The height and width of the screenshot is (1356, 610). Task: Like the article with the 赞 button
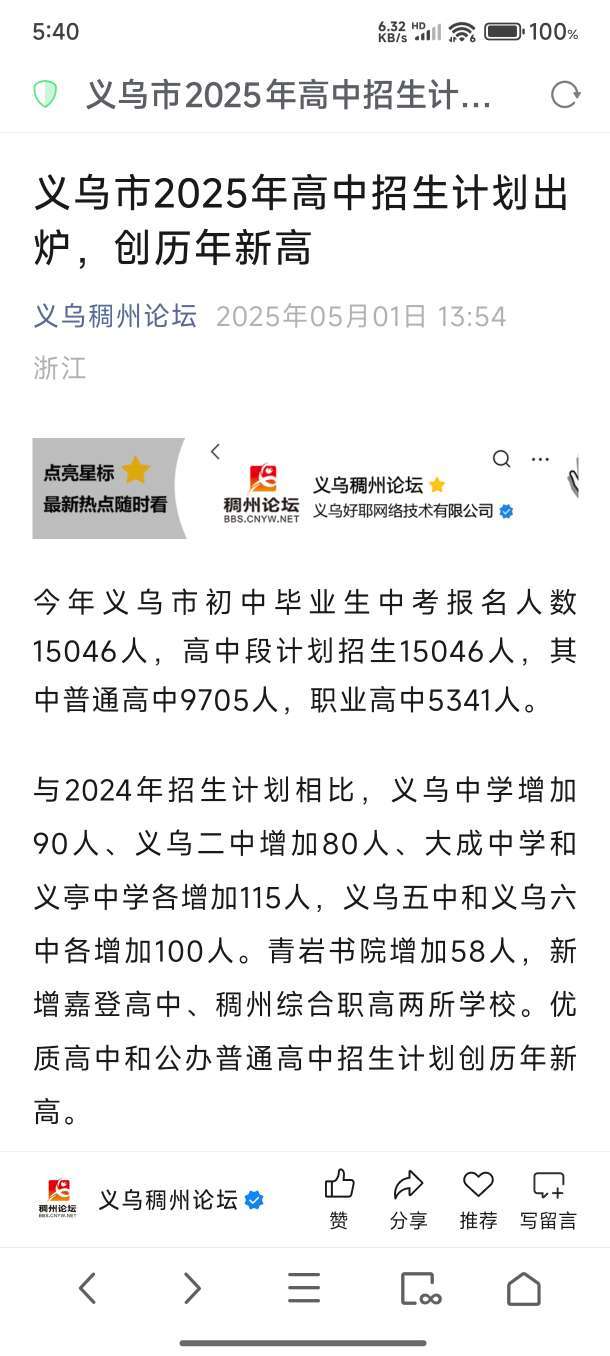tap(339, 1199)
